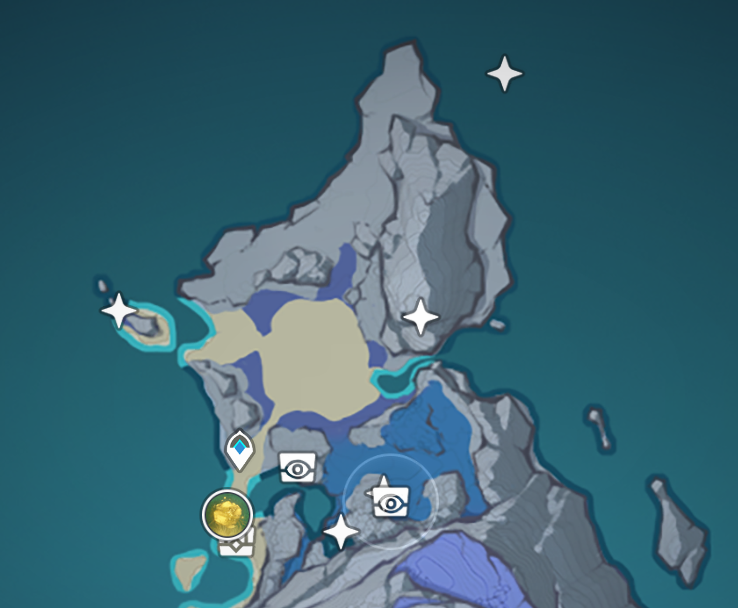The width and height of the screenshot is (738, 608).
Task: Tap the eye marker inside the circled area
Action: (x=391, y=502)
